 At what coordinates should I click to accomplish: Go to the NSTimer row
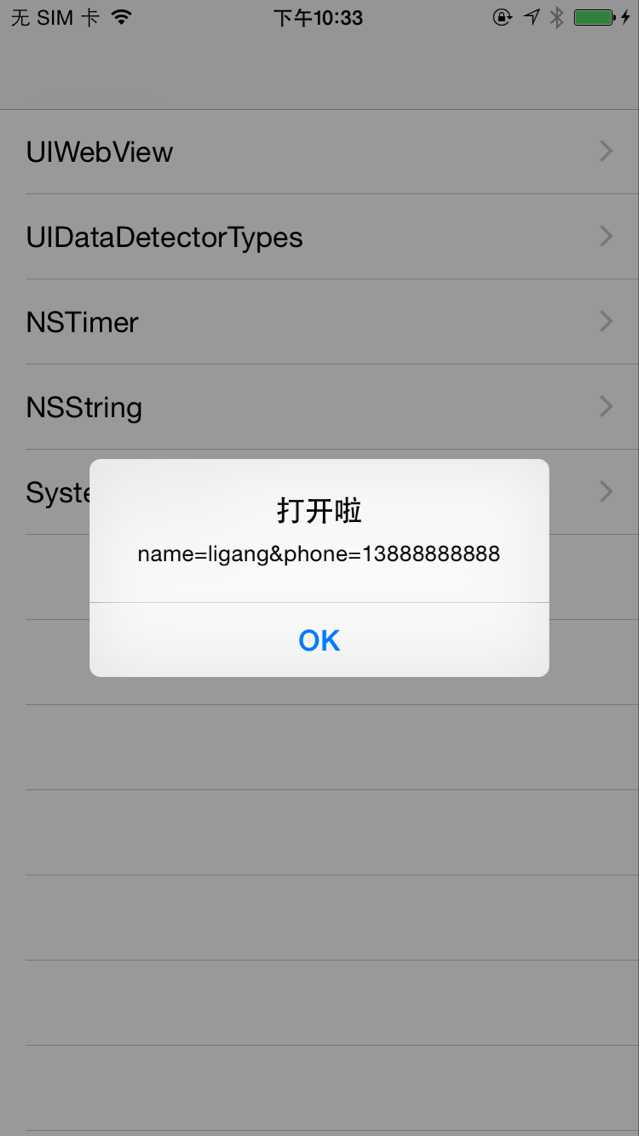pyautogui.click(x=319, y=322)
